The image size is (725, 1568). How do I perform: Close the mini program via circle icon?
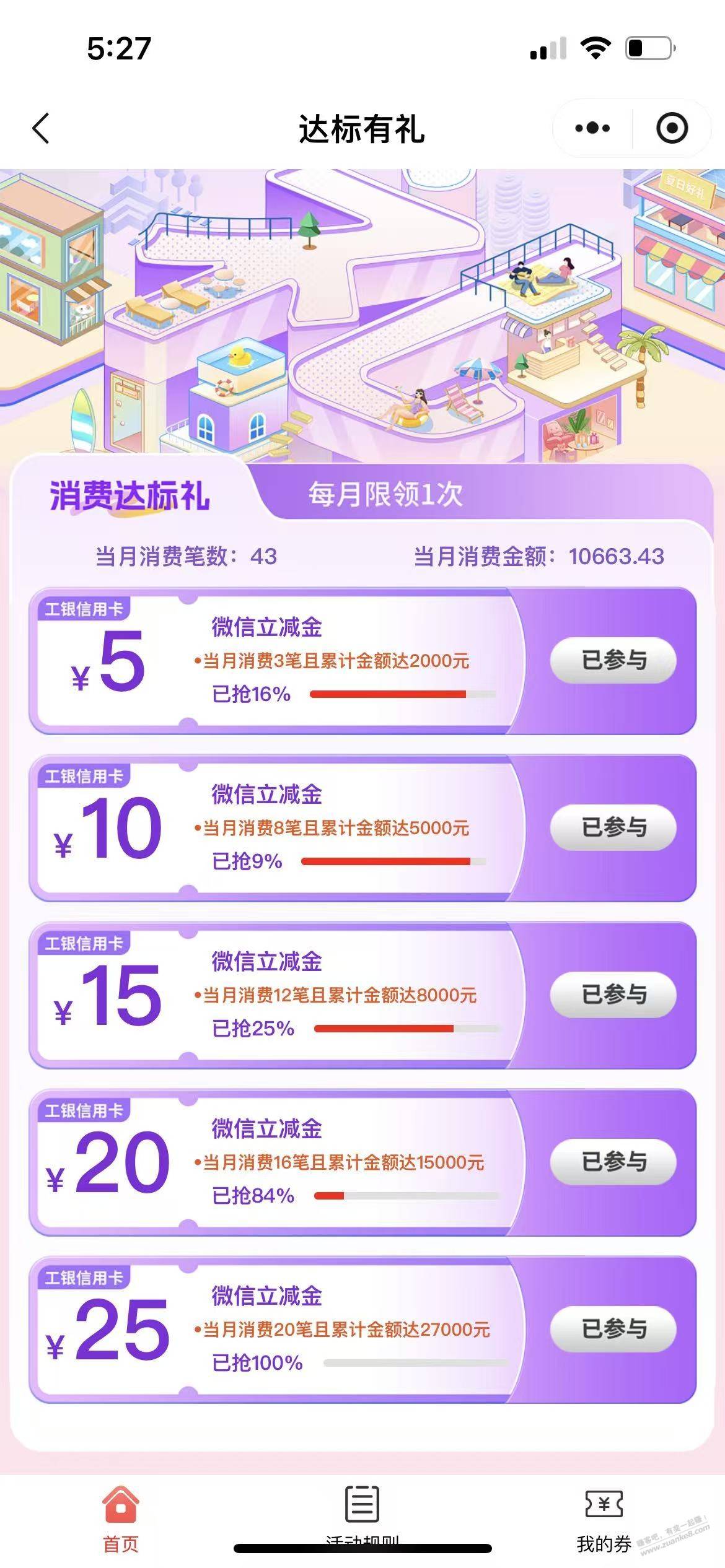tap(672, 128)
